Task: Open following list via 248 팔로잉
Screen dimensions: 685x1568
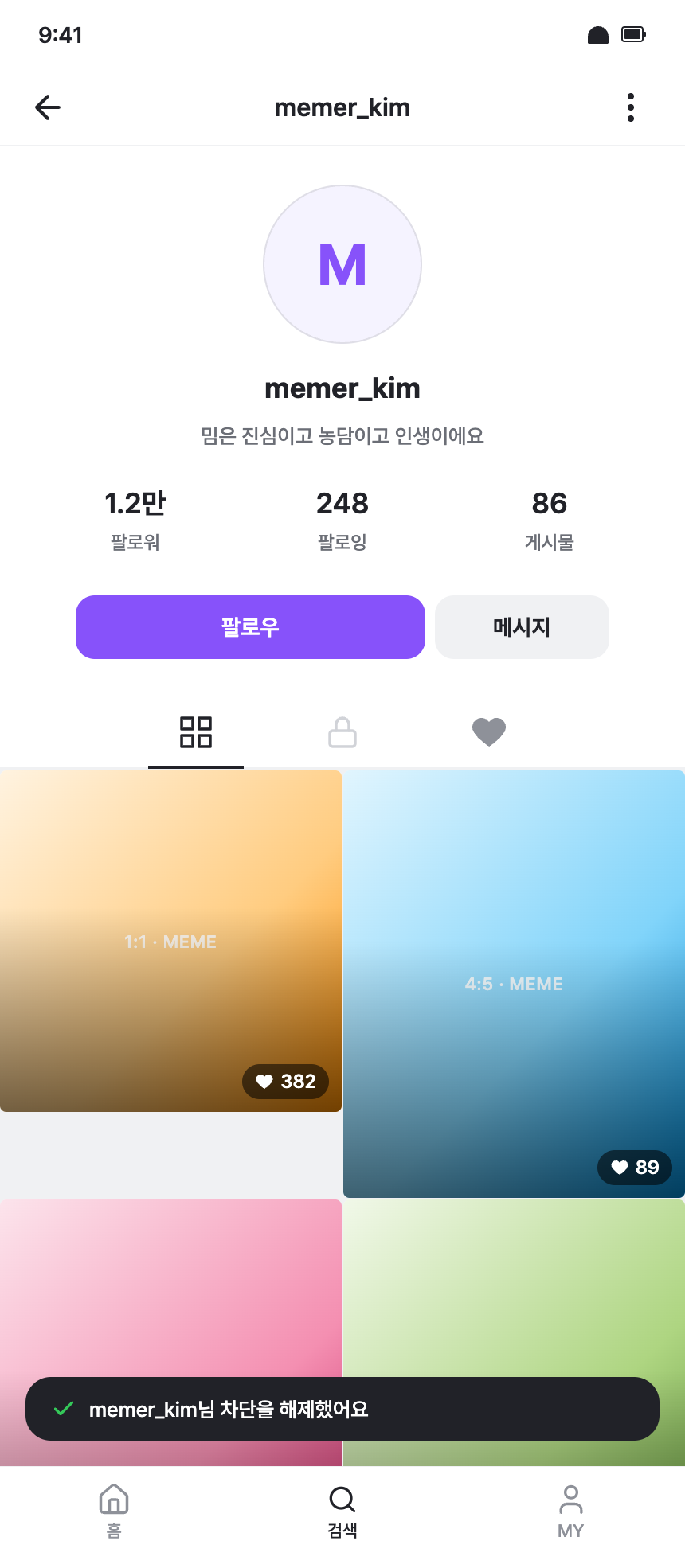Action: (342, 517)
